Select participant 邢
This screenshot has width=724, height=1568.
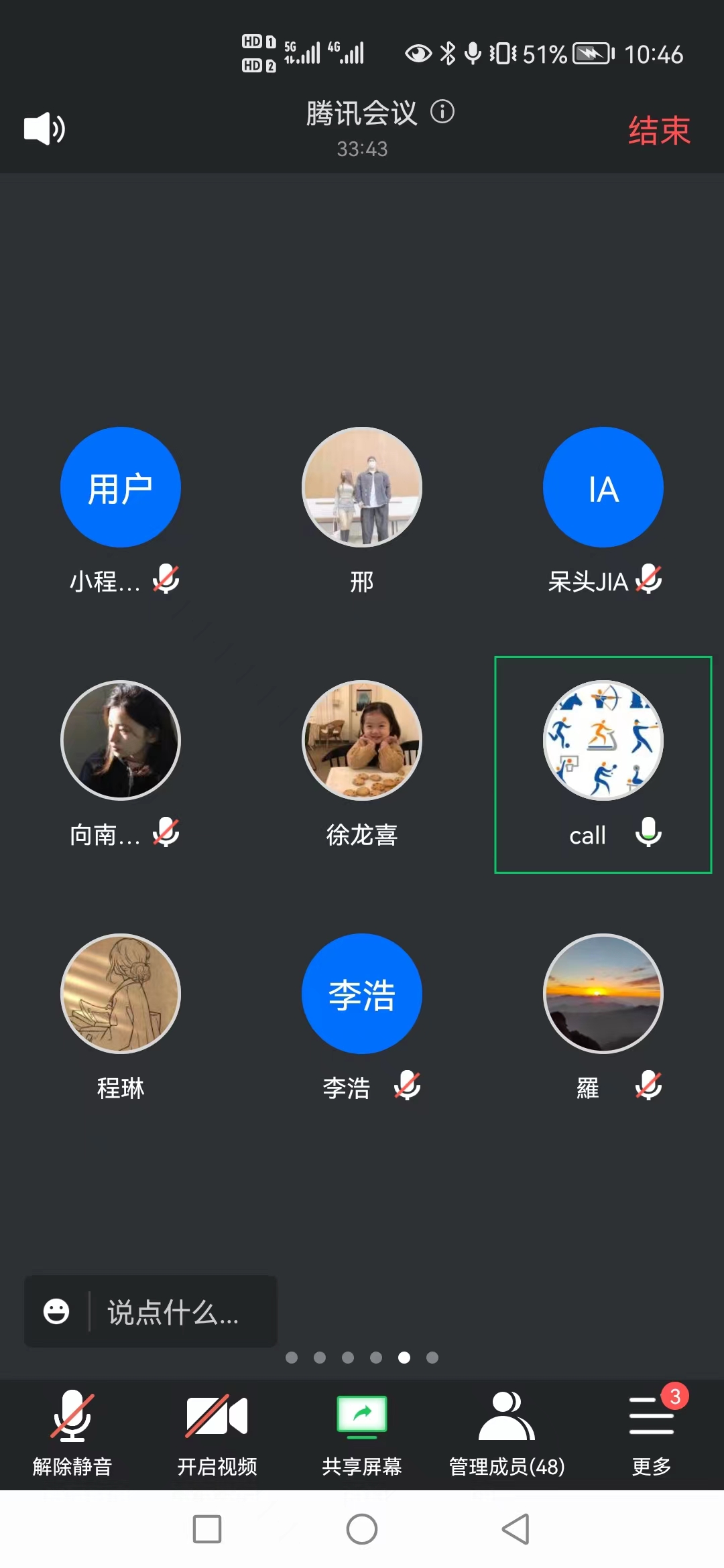point(362,487)
